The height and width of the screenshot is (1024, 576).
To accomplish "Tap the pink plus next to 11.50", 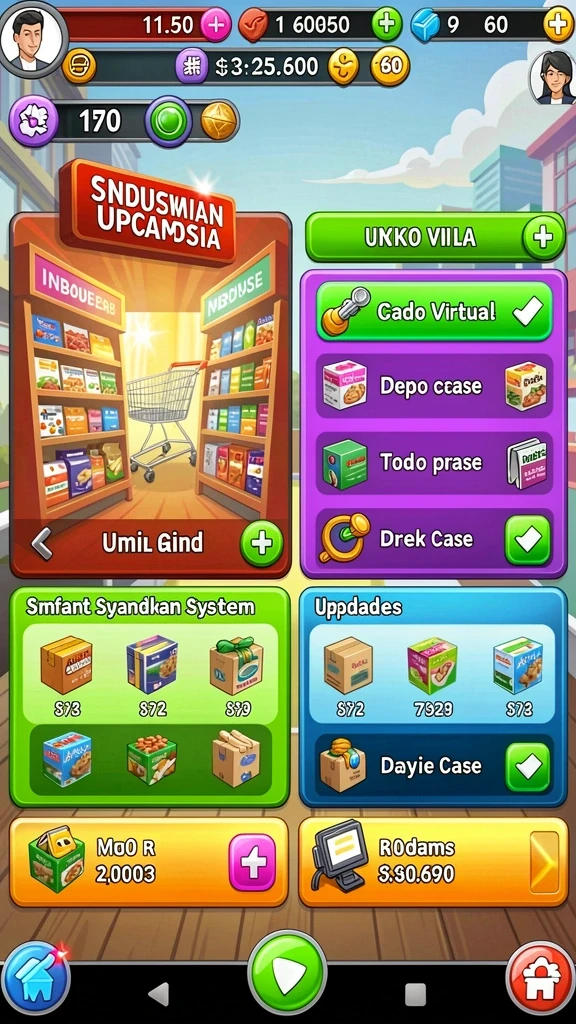I will pyautogui.click(x=215, y=25).
